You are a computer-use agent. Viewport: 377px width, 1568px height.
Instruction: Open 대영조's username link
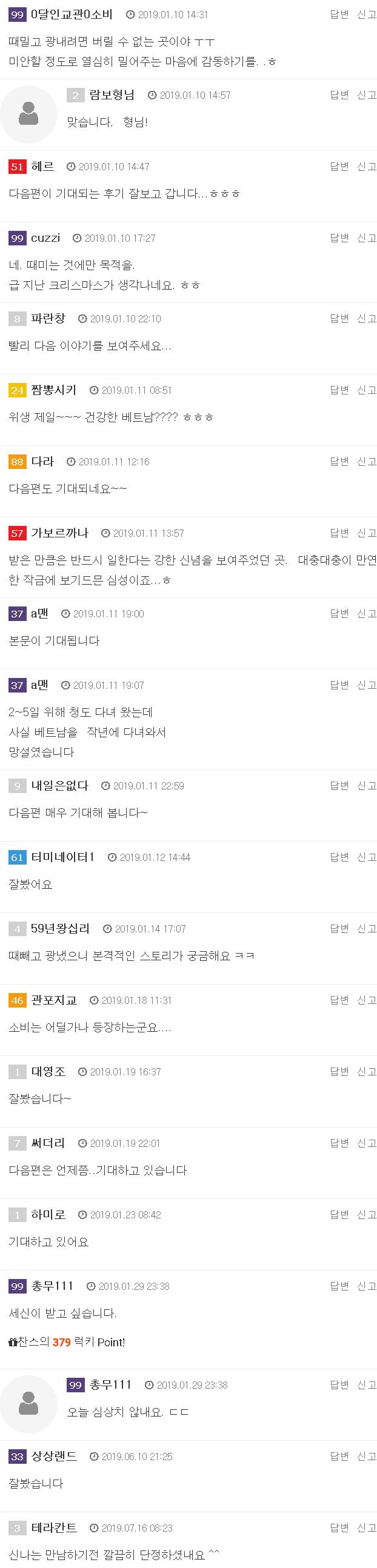click(x=48, y=1071)
